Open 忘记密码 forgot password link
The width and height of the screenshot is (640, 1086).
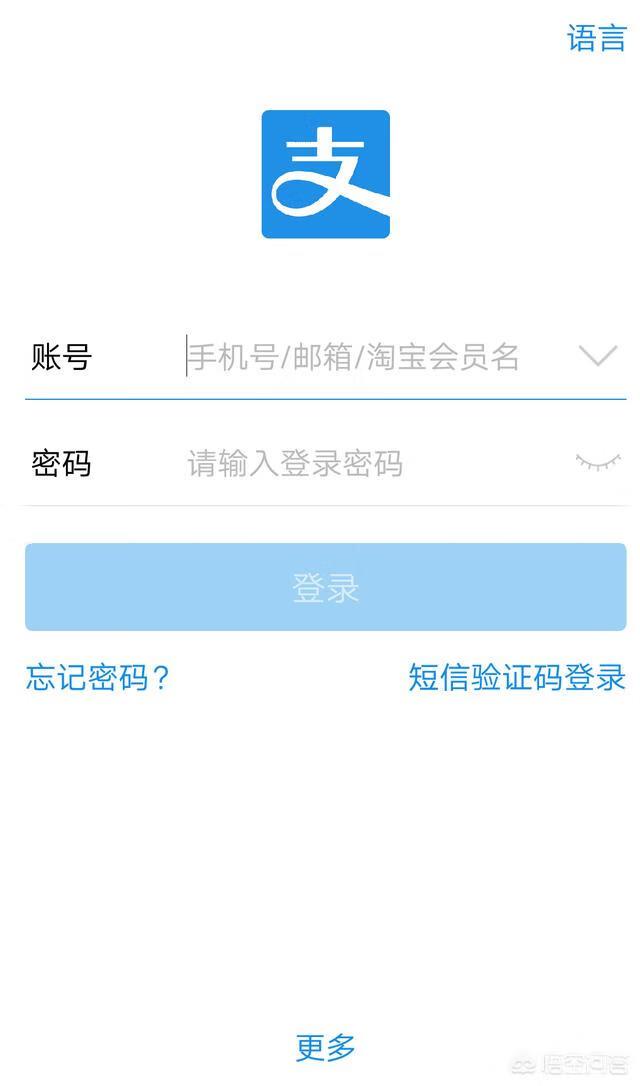(x=98, y=678)
